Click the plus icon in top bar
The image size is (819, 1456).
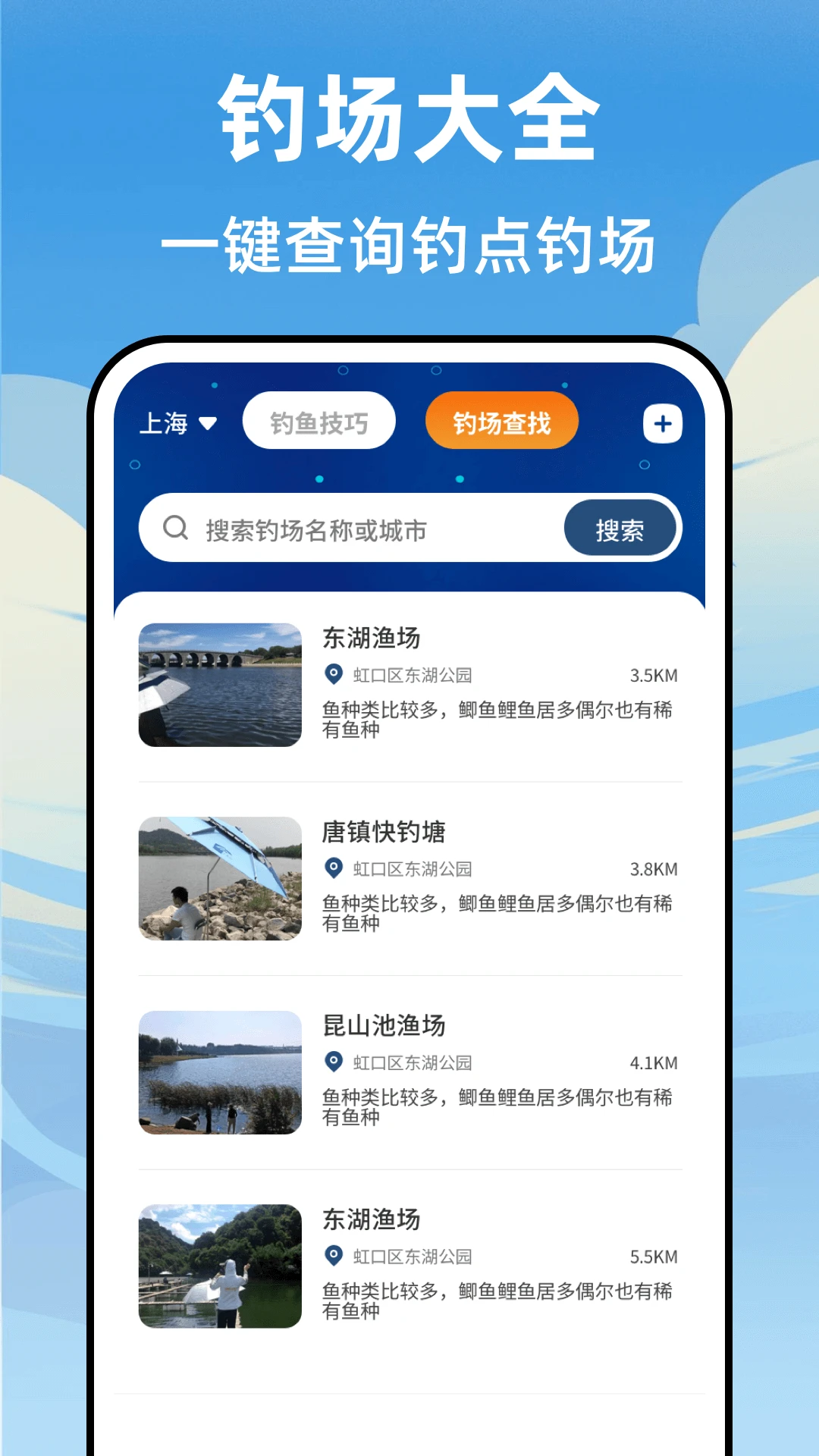(x=664, y=425)
